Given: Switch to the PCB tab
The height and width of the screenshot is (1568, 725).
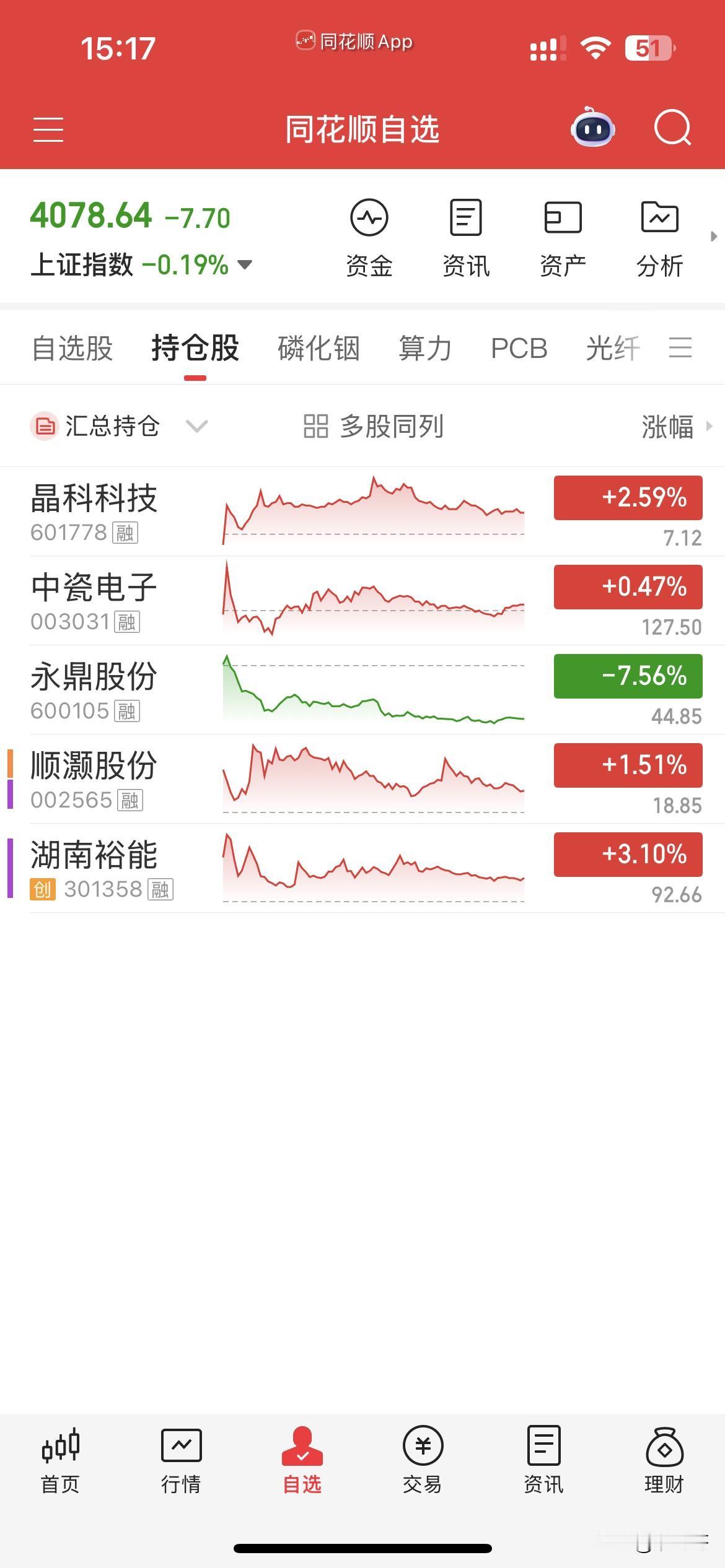Looking at the screenshot, I should point(519,348).
